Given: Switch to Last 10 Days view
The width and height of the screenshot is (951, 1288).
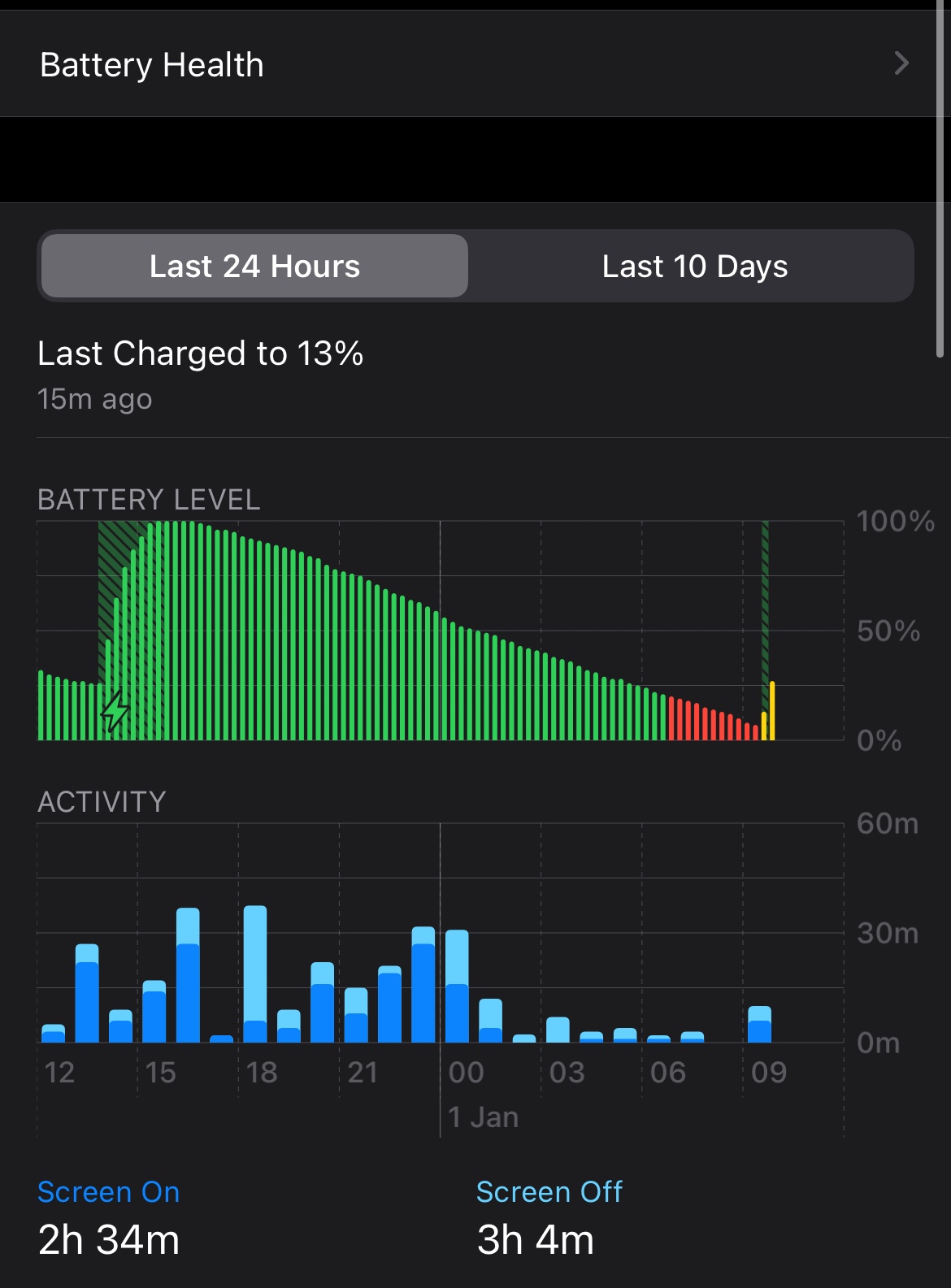Looking at the screenshot, I should pyautogui.click(x=694, y=267).
